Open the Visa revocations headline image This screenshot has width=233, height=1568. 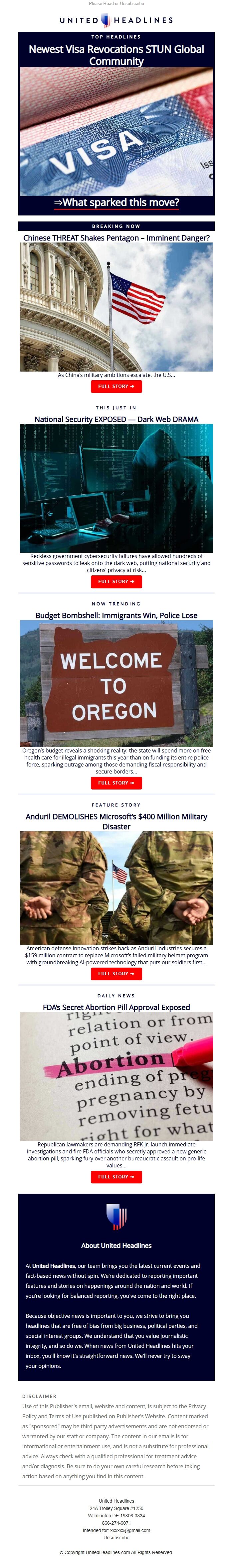(116, 131)
